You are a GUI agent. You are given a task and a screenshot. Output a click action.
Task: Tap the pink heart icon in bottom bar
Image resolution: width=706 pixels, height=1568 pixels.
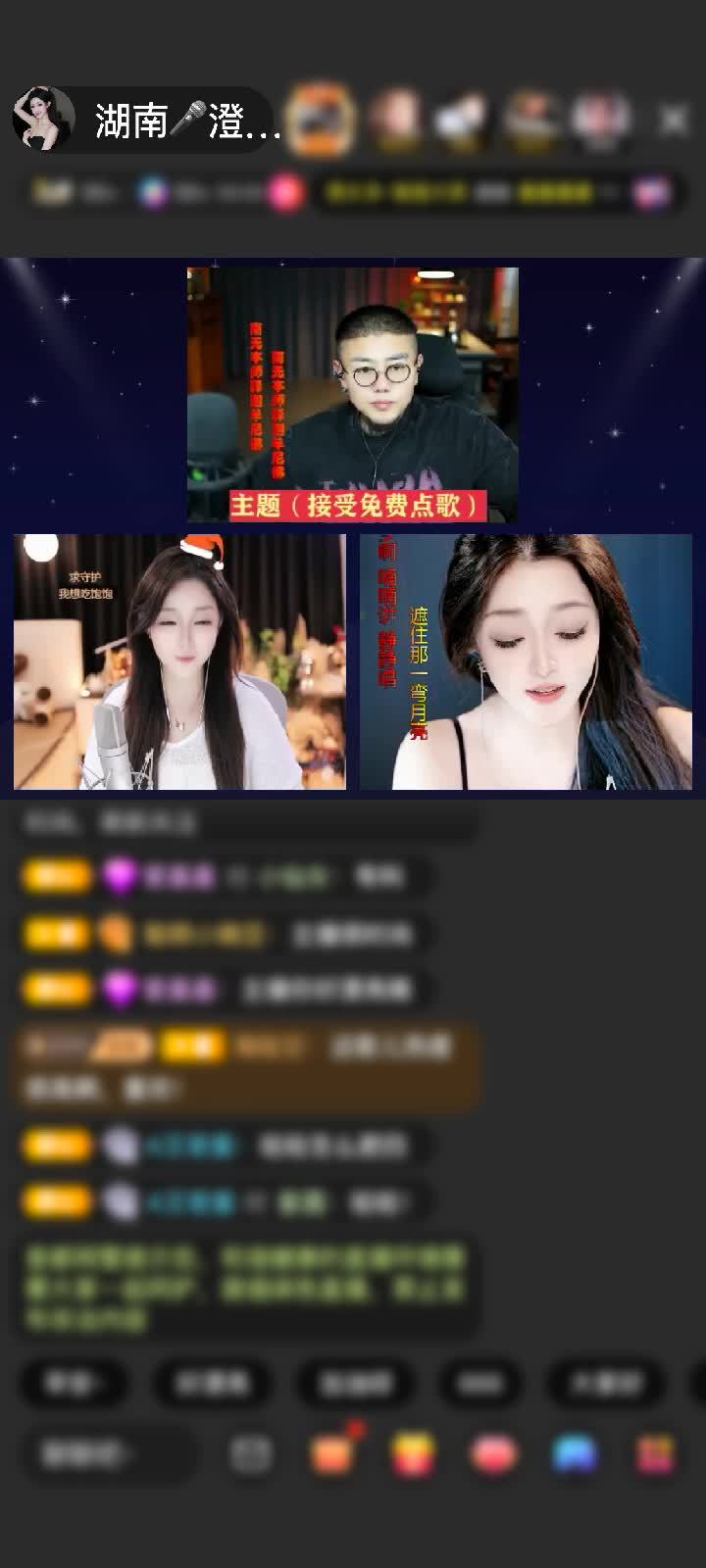point(494,1454)
